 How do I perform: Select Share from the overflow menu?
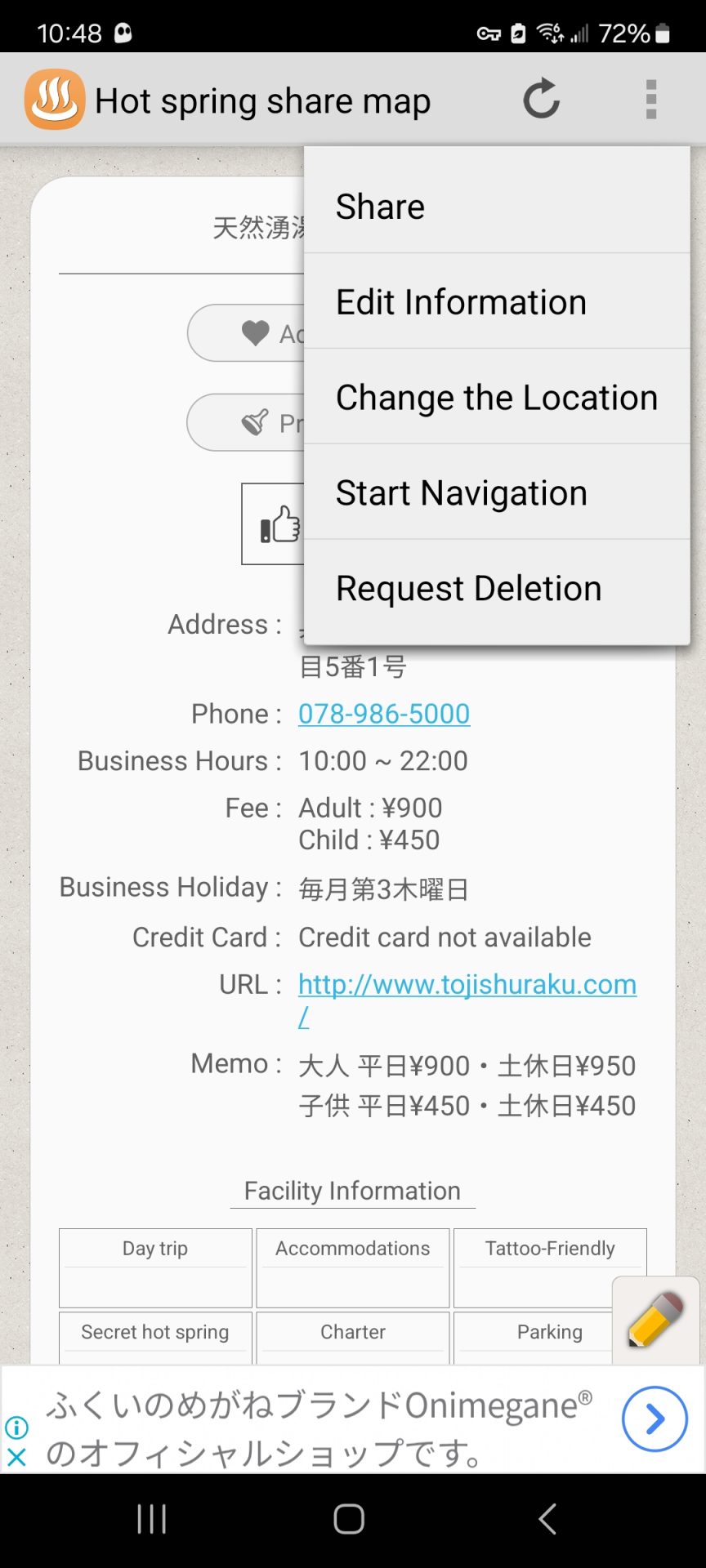click(495, 207)
